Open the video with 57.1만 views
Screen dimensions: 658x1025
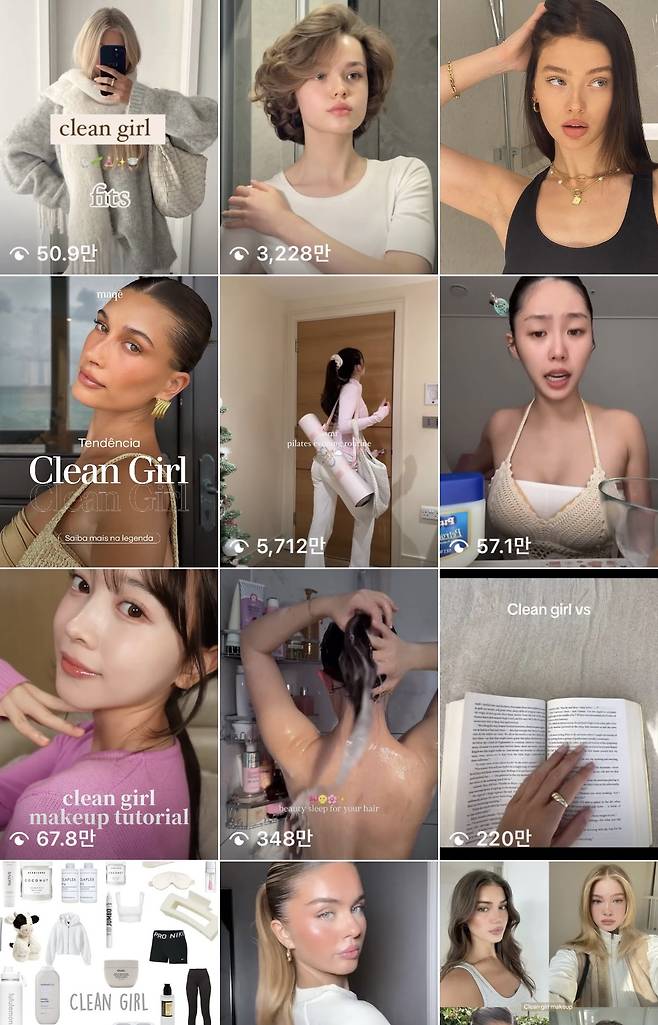point(548,421)
